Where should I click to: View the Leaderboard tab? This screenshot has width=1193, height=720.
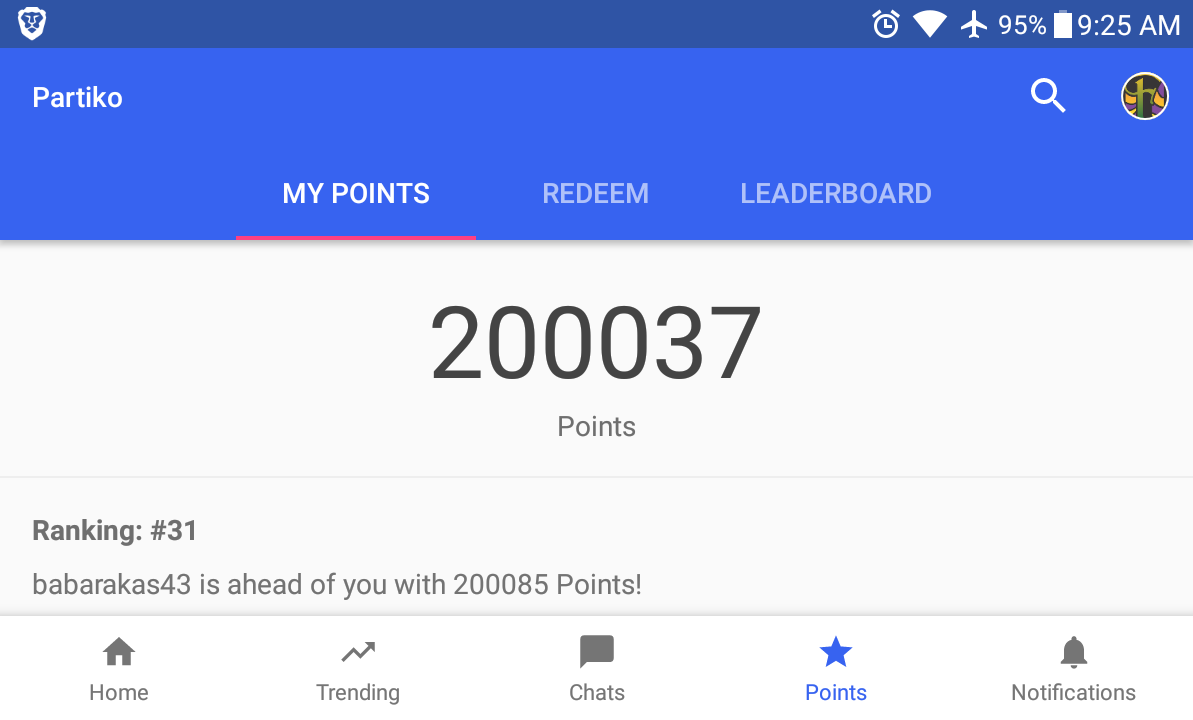[835, 194]
